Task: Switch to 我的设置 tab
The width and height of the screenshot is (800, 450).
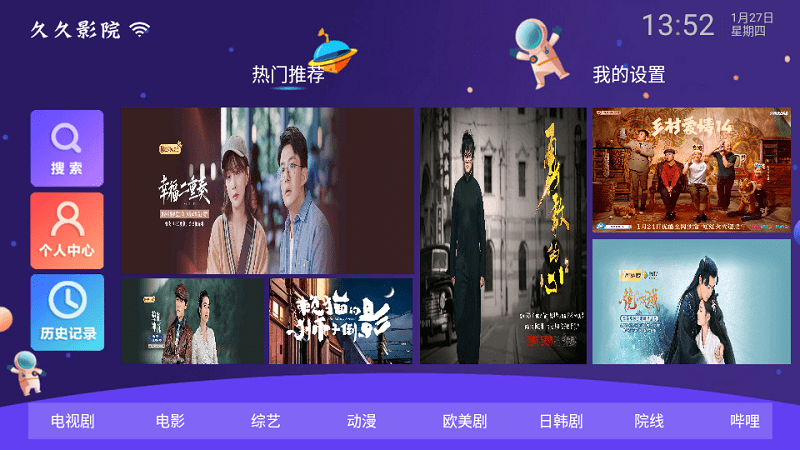Action: (628, 75)
